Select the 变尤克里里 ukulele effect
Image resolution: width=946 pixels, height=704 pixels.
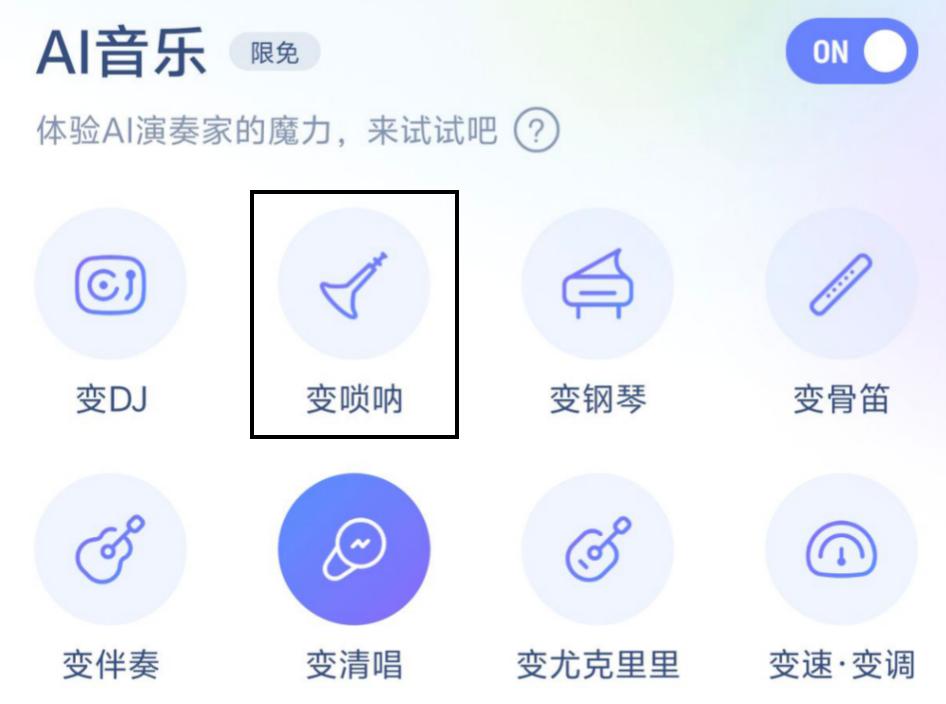[597, 549]
